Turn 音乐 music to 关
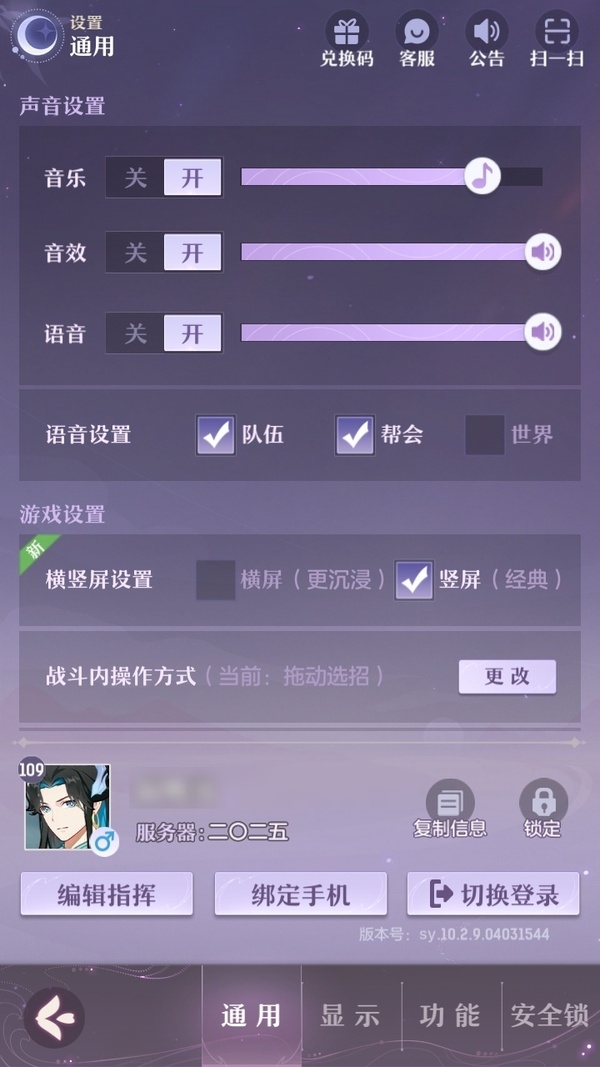The width and height of the screenshot is (600, 1067). (x=135, y=178)
